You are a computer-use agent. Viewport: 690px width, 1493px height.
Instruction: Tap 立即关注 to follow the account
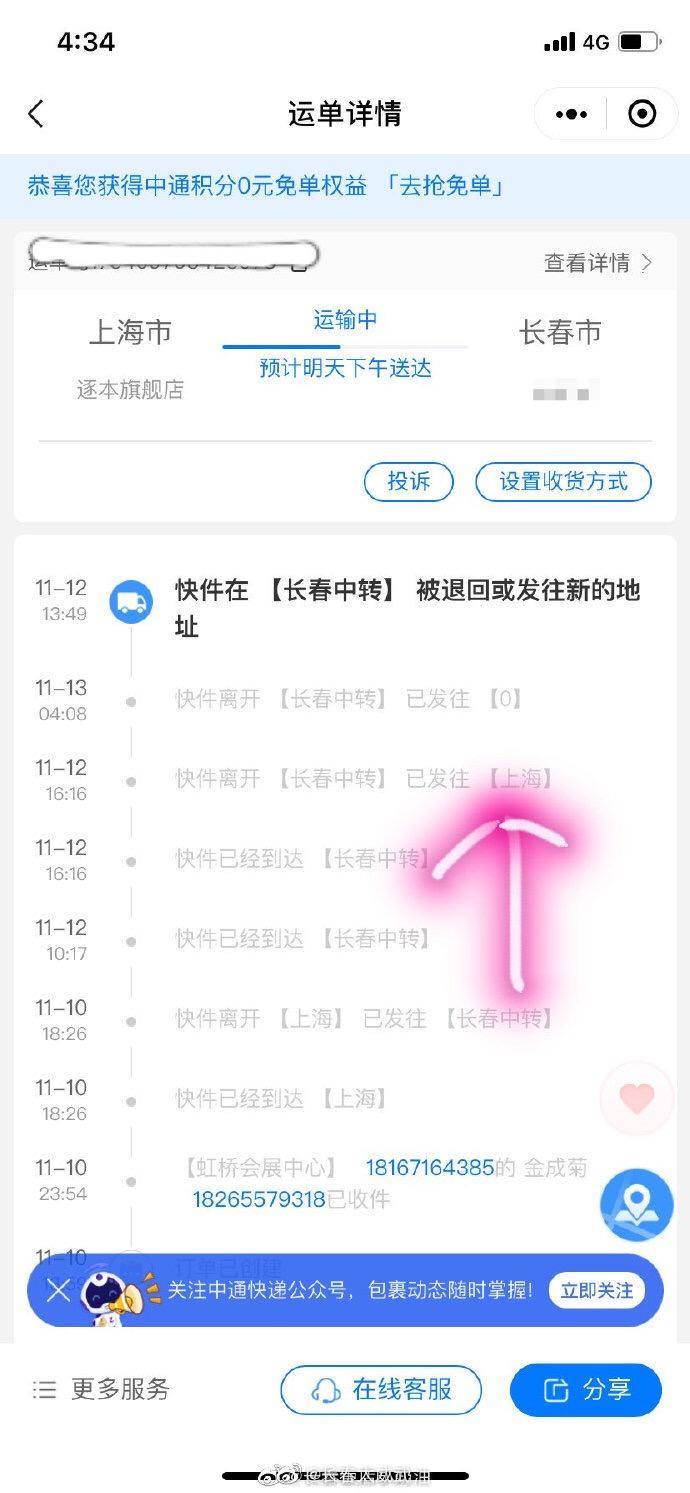point(596,1290)
